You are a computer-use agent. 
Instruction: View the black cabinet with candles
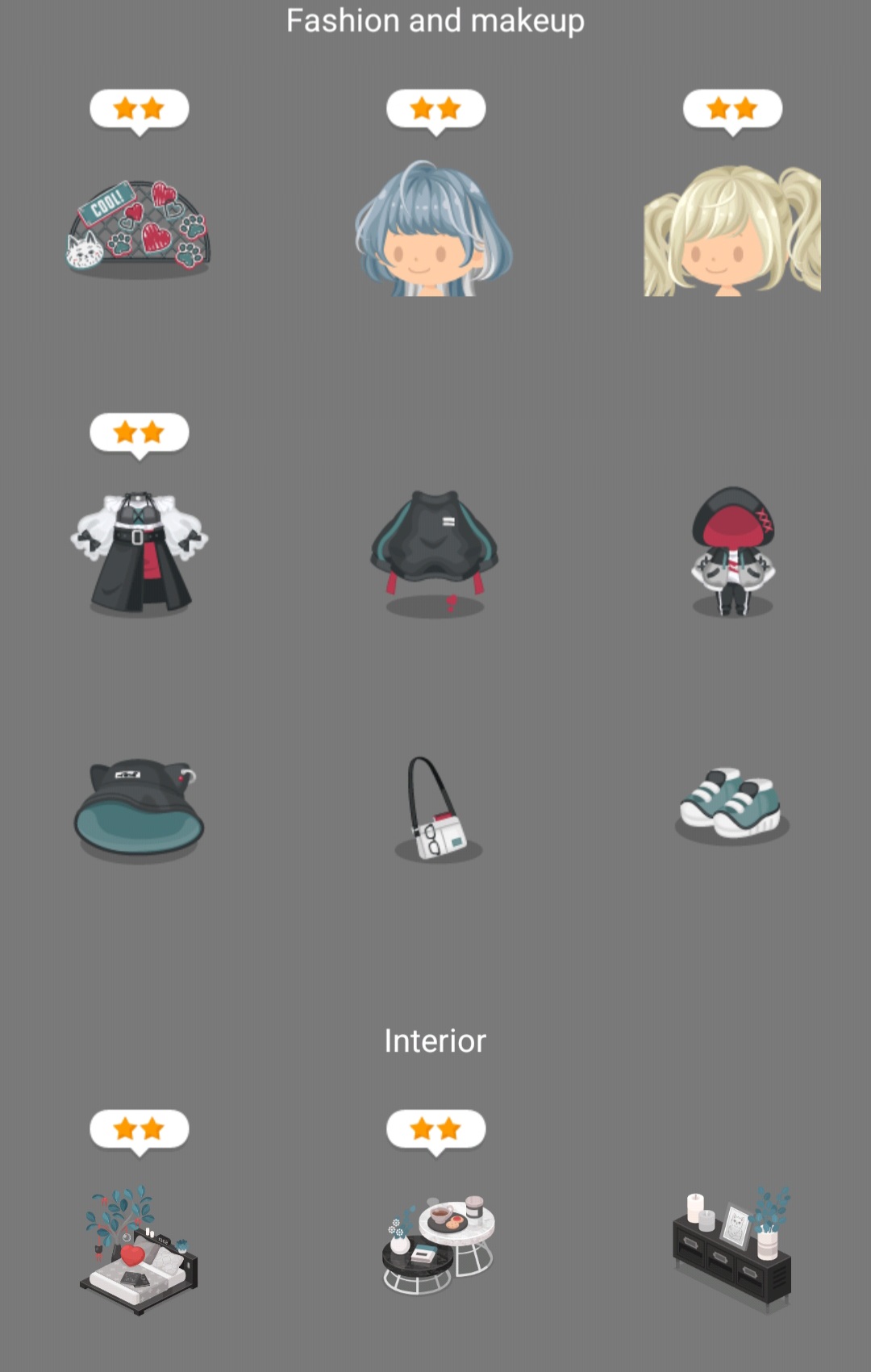pos(731,1247)
